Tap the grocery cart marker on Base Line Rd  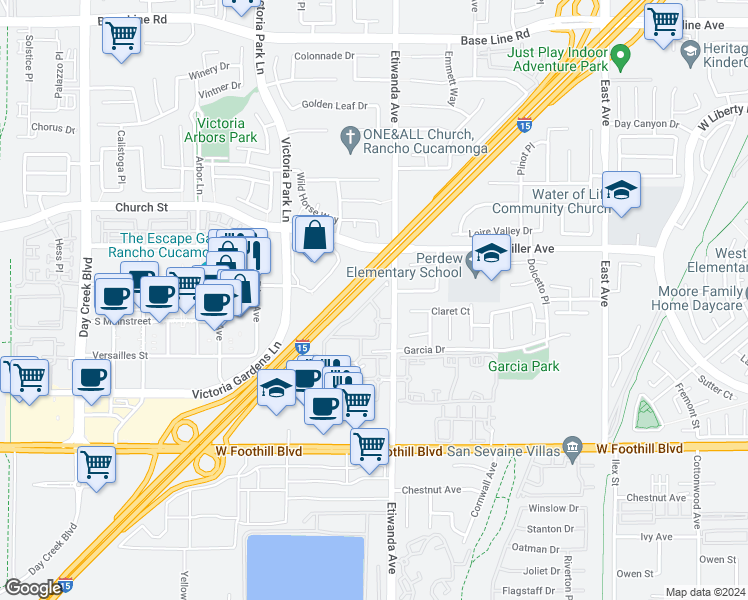[x=121, y=38]
